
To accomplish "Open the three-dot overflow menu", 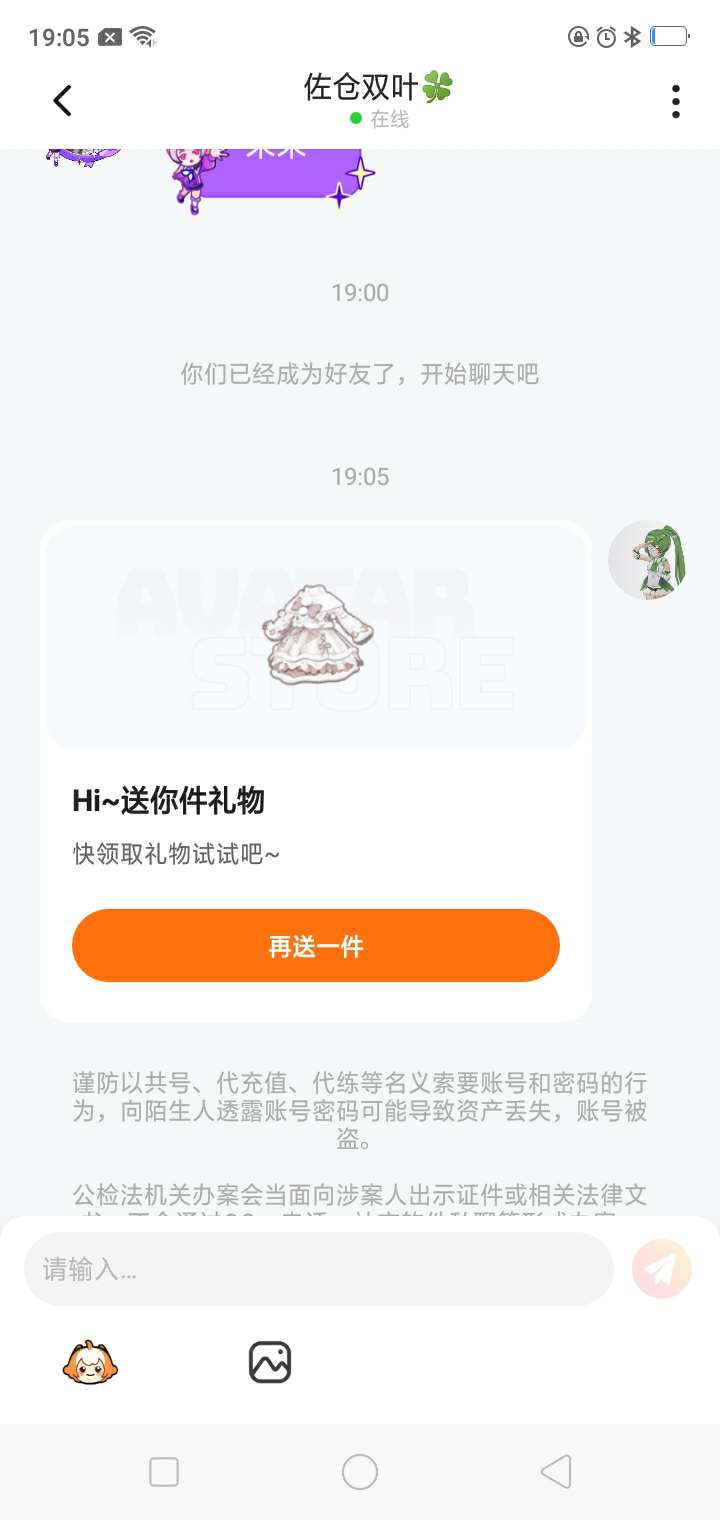I will point(676,101).
